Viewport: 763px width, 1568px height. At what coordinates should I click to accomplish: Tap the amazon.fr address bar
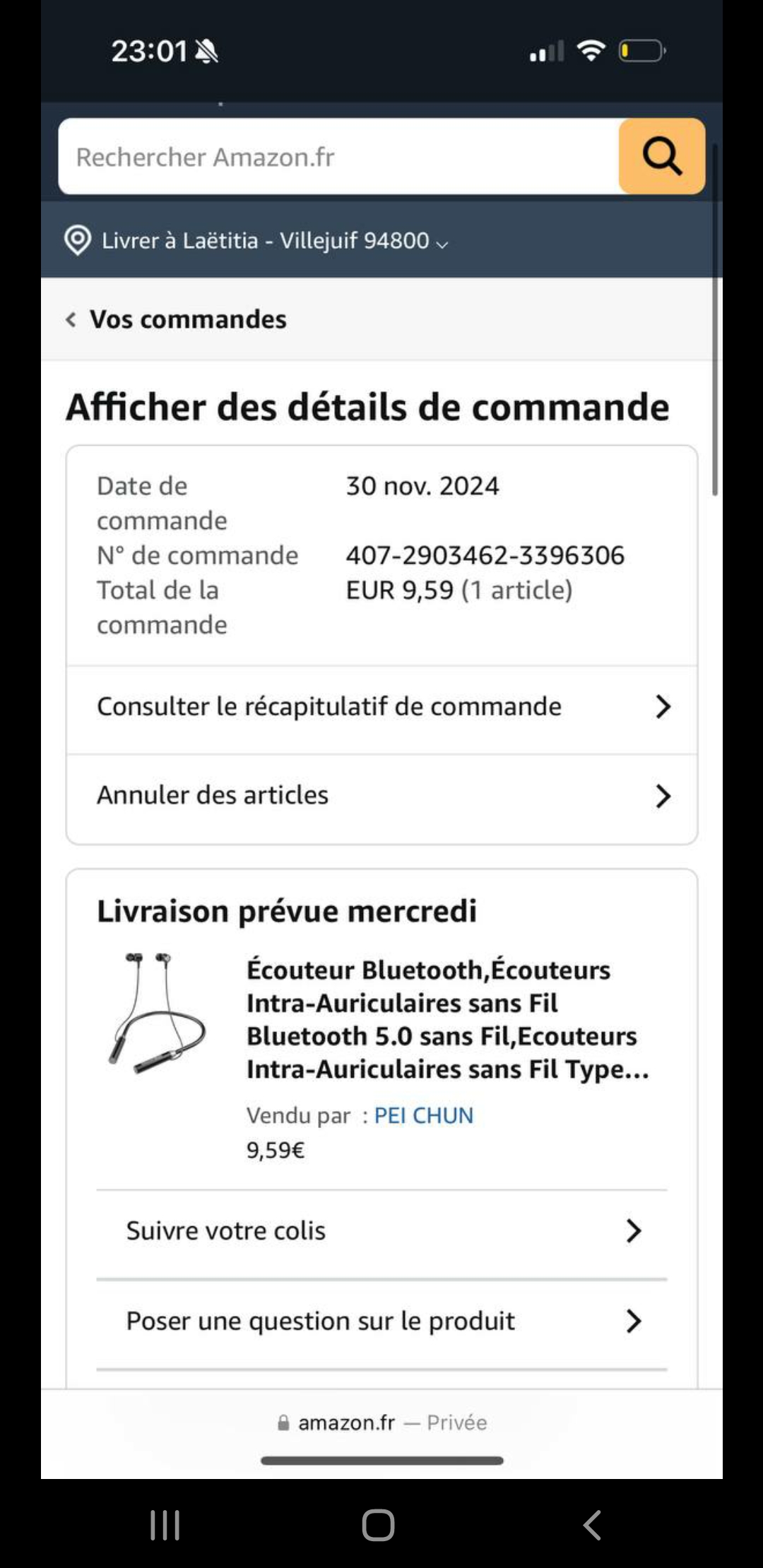381,1423
